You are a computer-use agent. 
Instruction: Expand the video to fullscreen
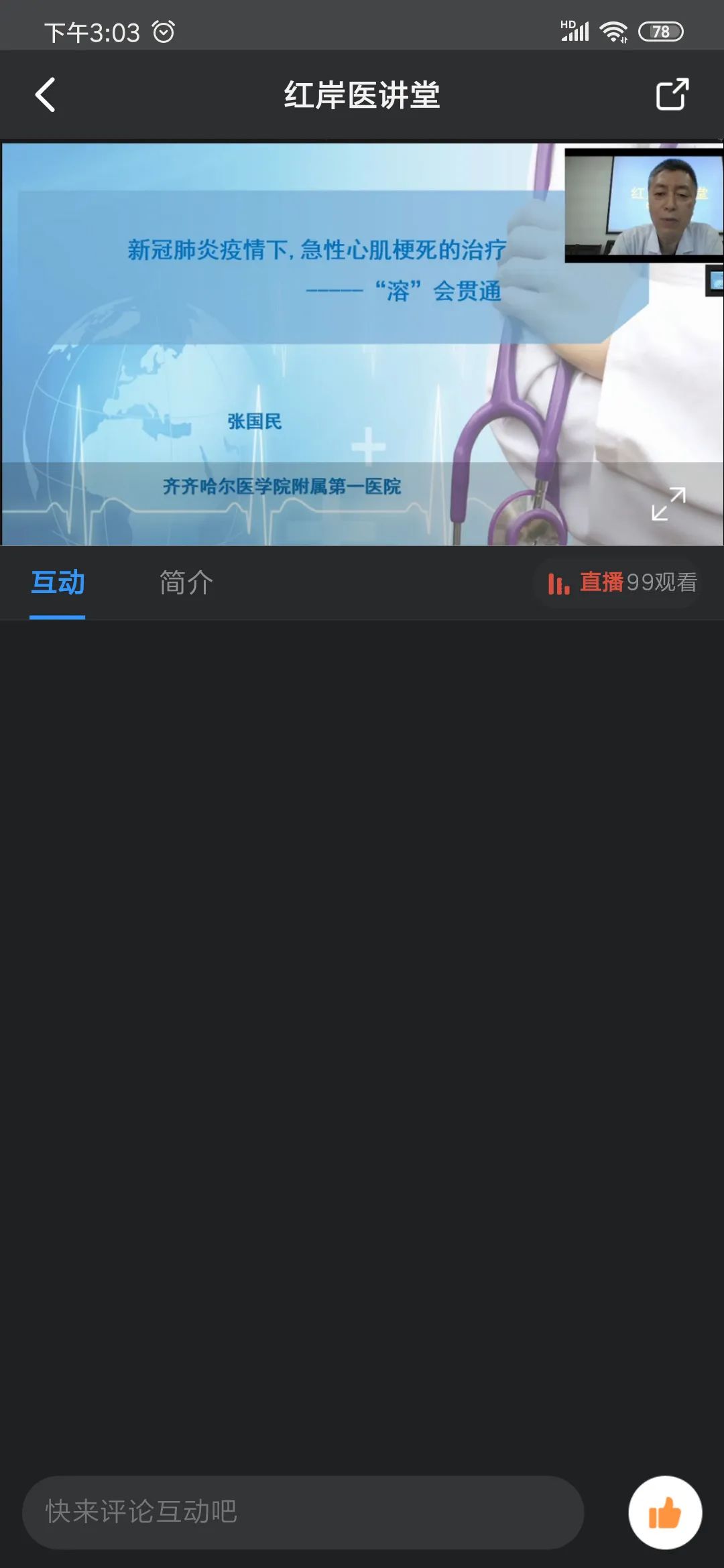tap(668, 504)
